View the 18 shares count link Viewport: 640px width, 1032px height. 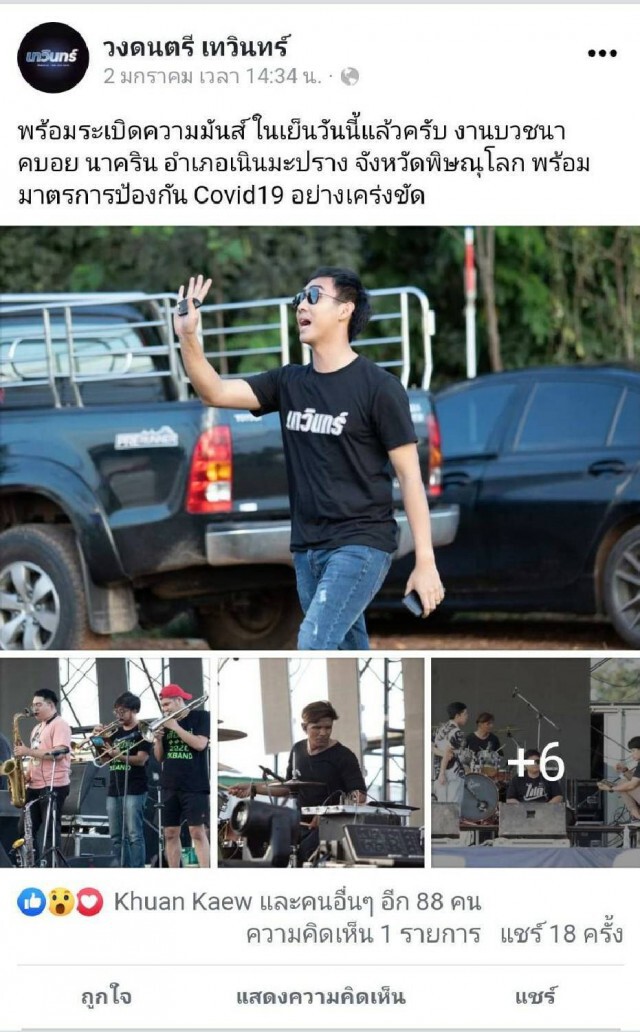pos(561,933)
